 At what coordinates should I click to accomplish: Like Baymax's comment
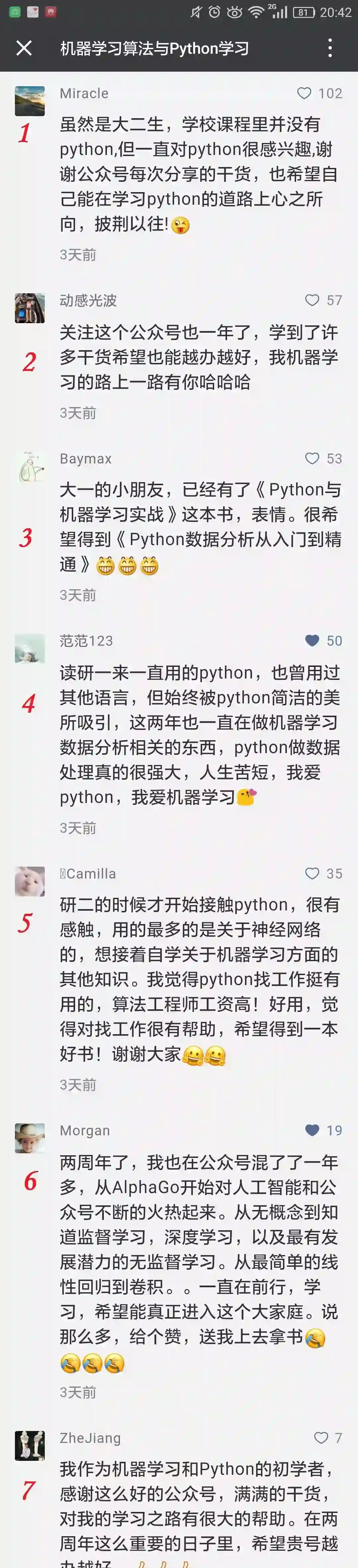click(312, 458)
